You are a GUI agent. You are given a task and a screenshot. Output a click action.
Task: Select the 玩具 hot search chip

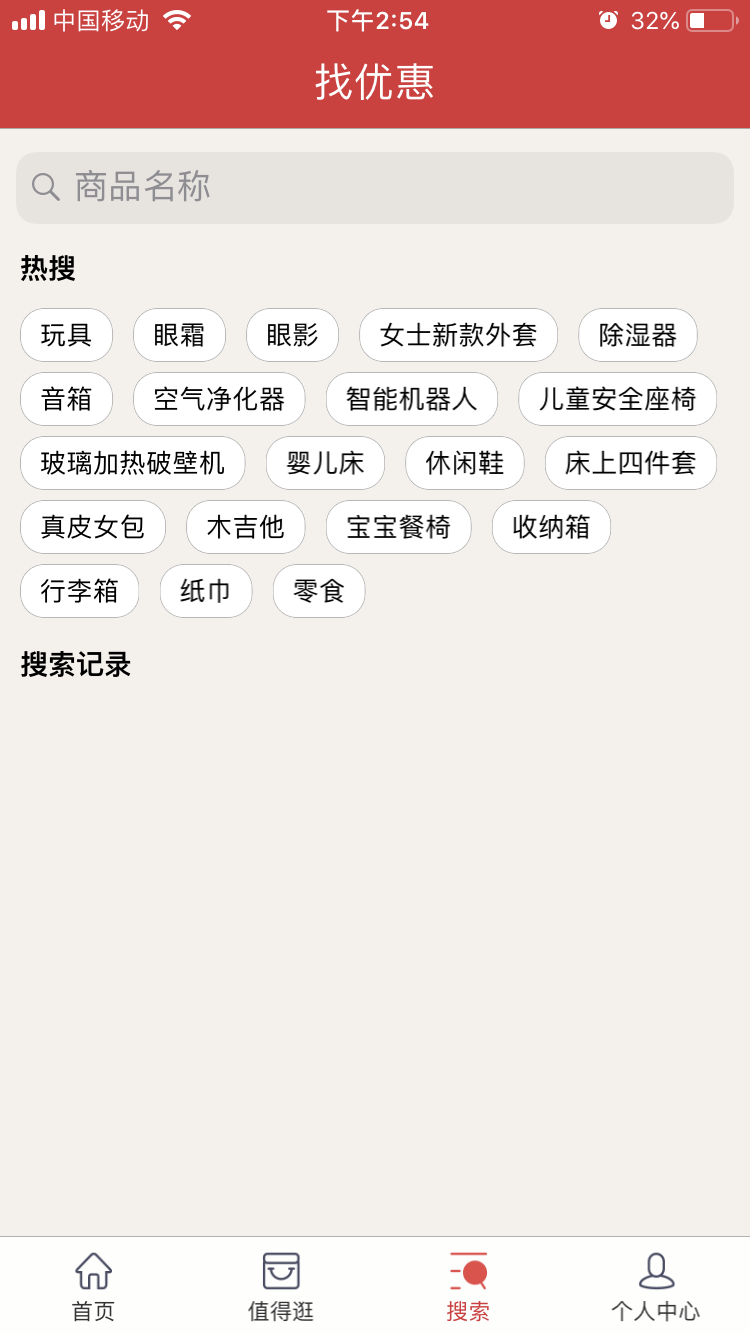point(67,335)
